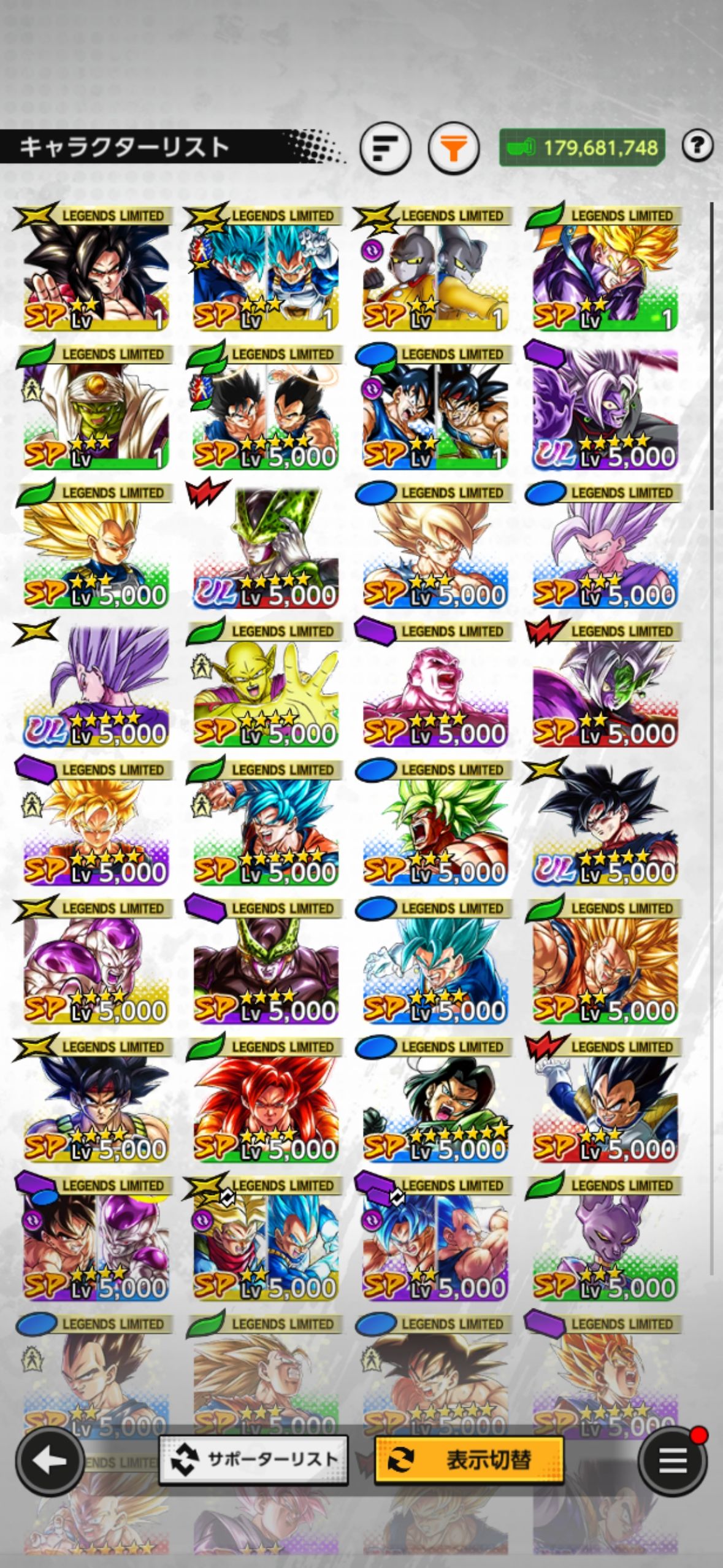Go back with the arrow button
This screenshot has width=723, height=1568.
click(x=50, y=1461)
